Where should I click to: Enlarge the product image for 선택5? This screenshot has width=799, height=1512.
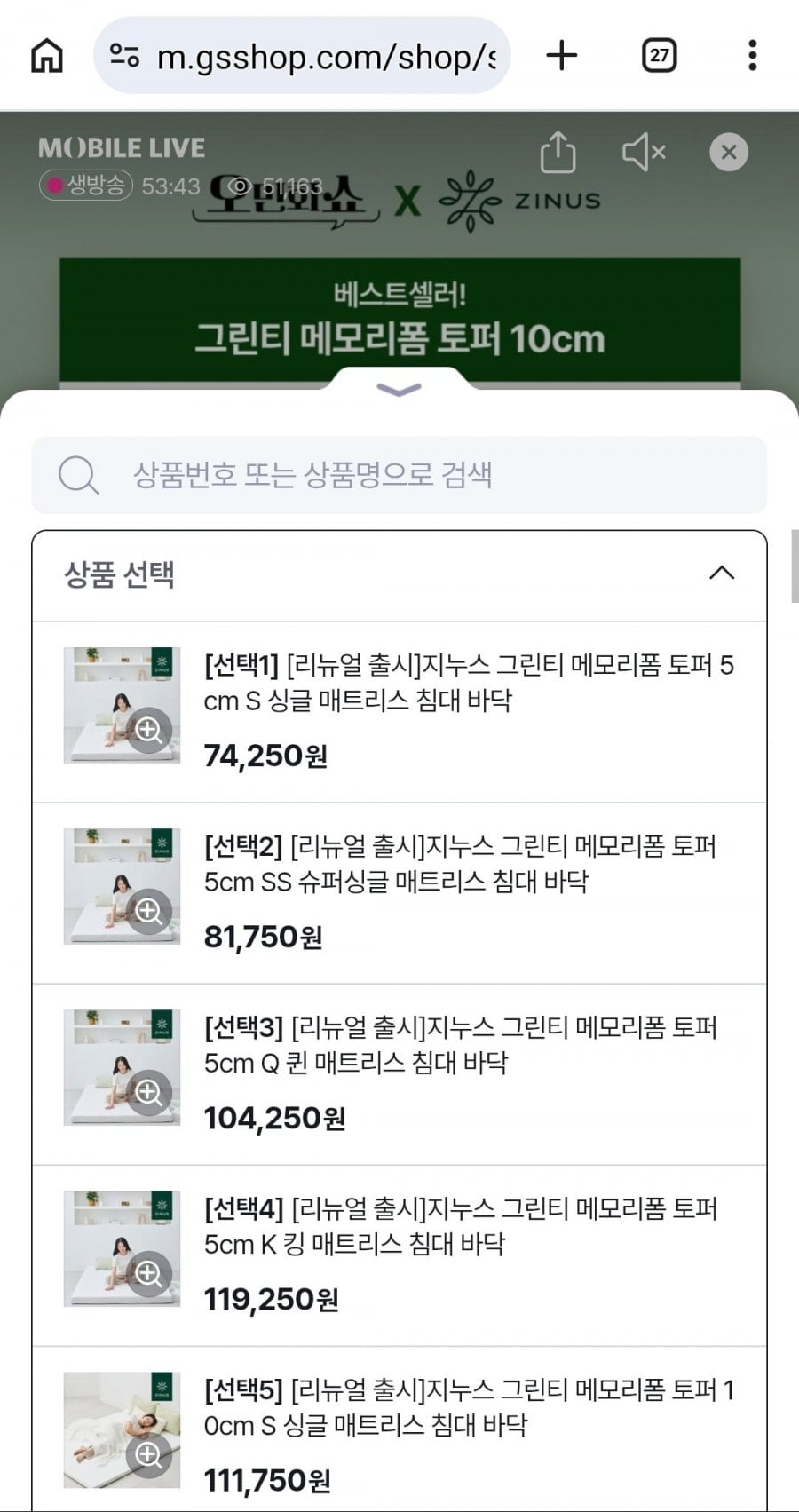pos(149,1455)
